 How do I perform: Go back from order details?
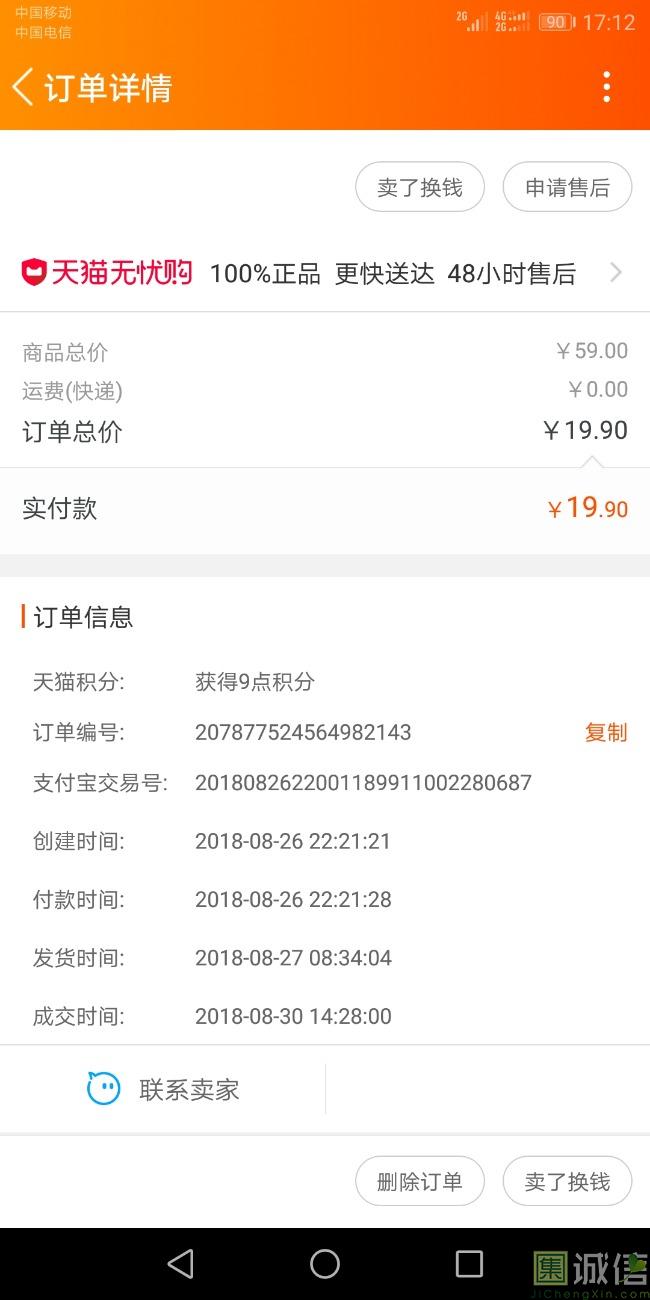(x=23, y=87)
